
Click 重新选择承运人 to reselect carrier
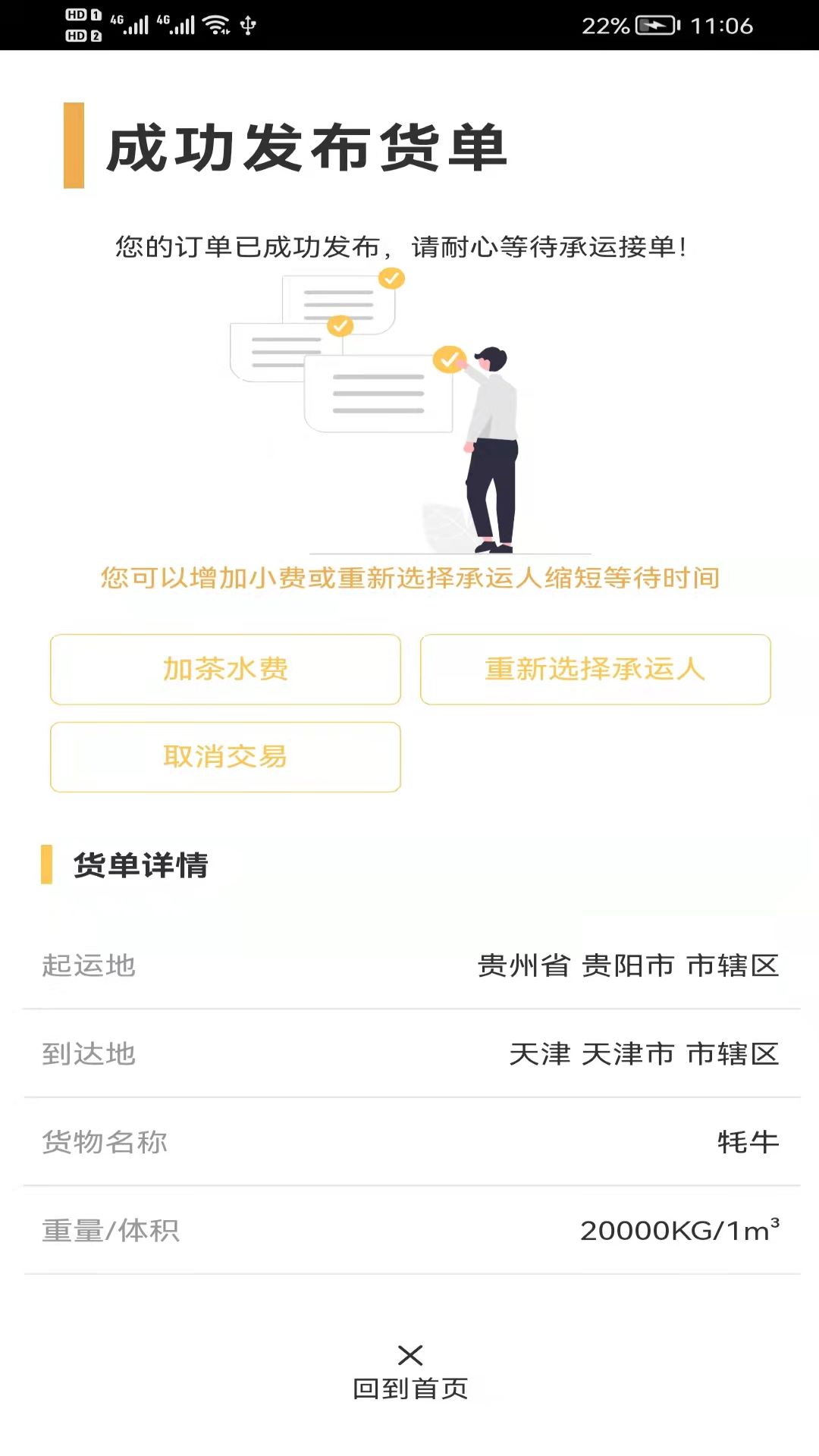594,670
